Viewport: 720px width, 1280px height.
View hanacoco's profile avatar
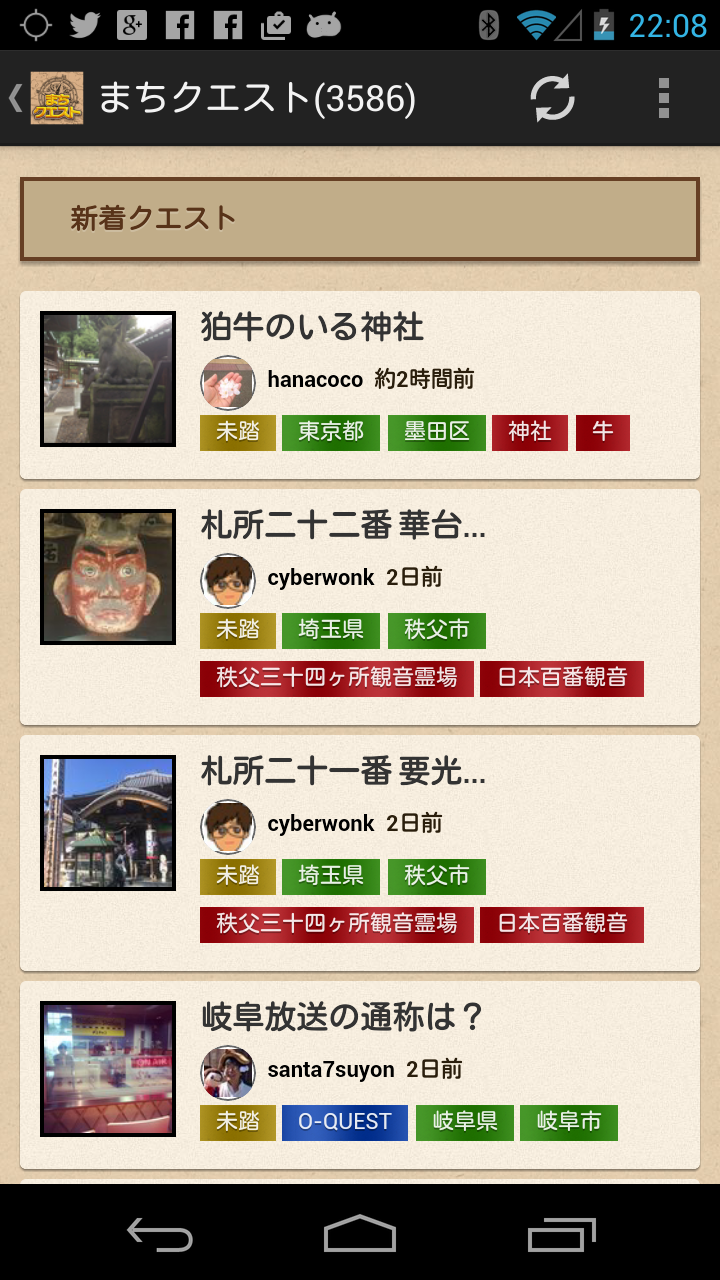(x=228, y=382)
